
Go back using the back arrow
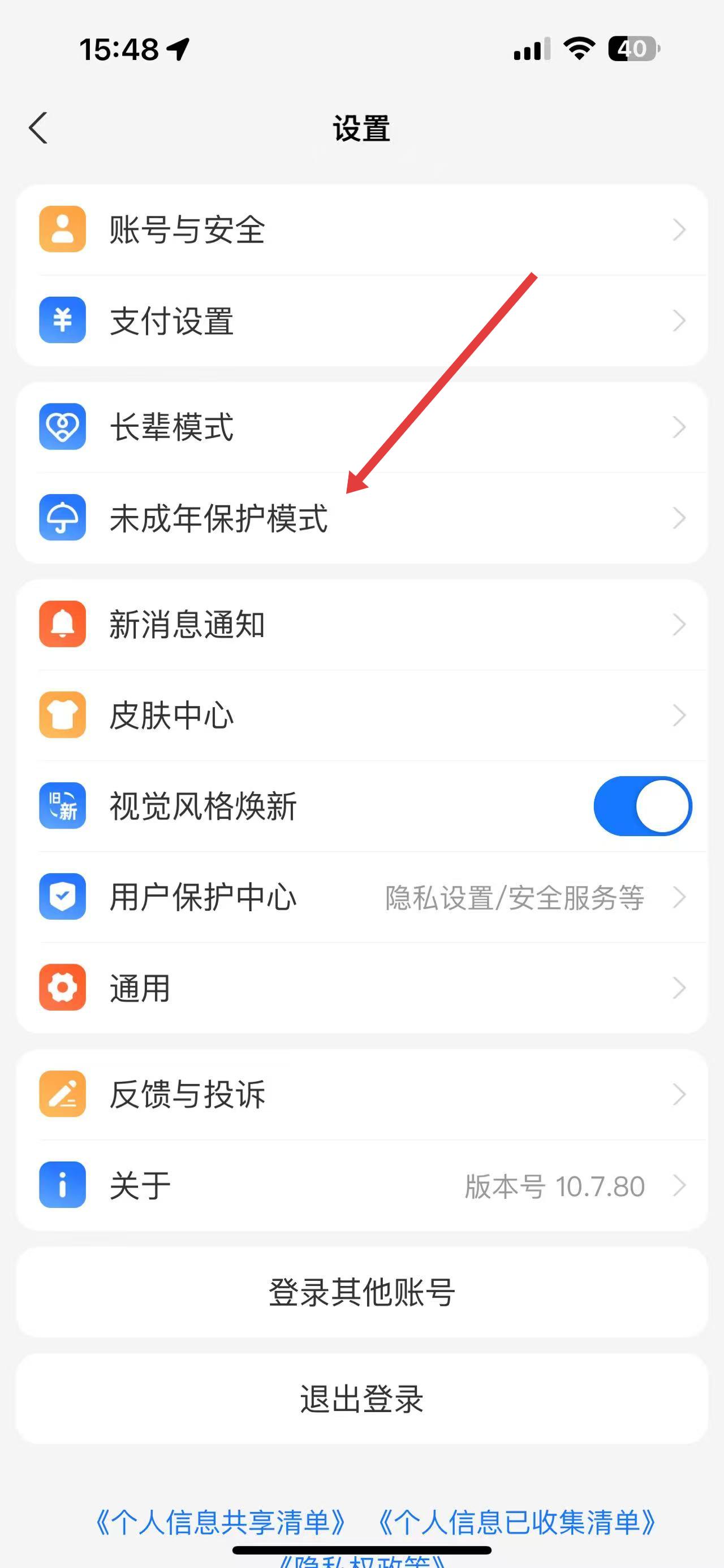click(x=38, y=128)
